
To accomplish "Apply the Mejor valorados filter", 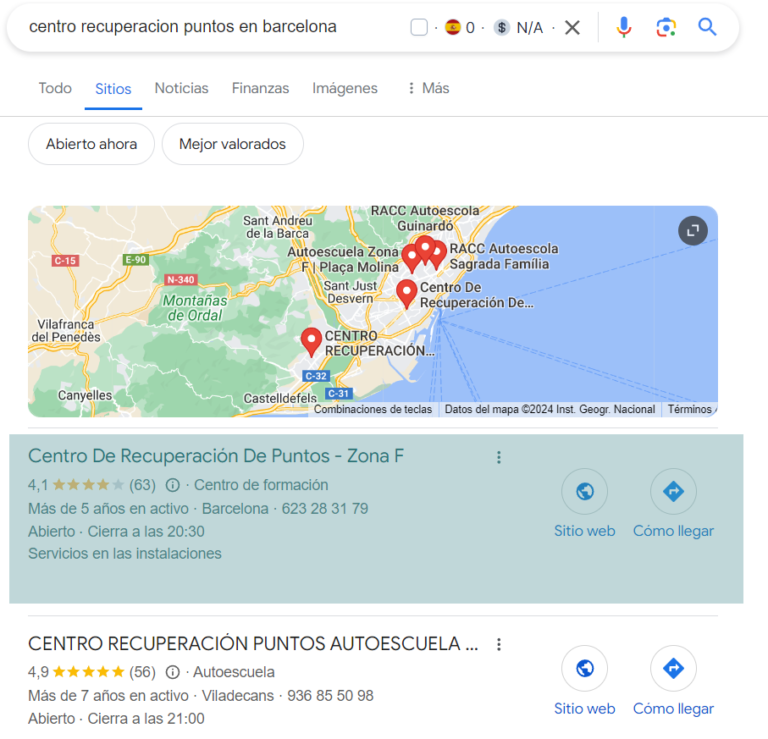I will click(x=232, y=144).
